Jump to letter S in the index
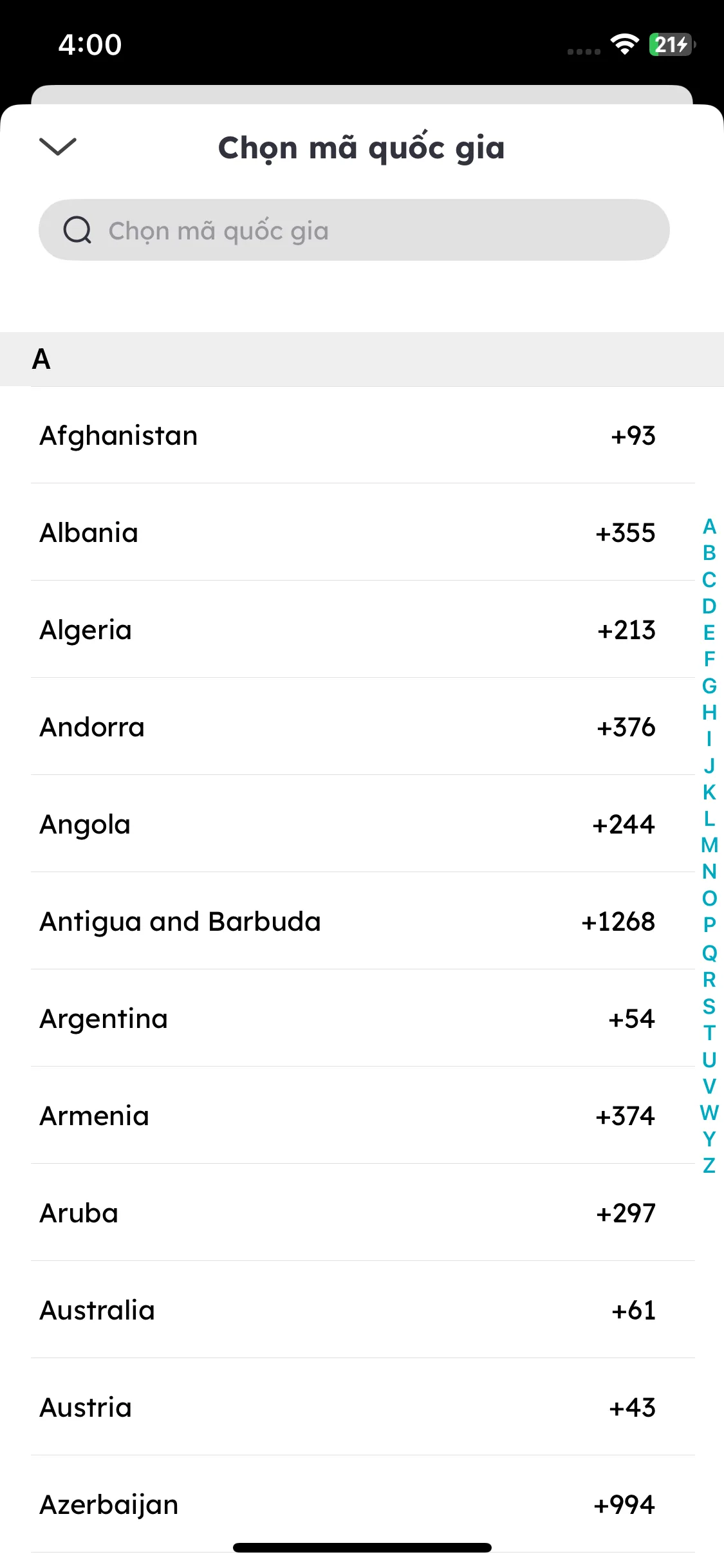The width and height of the screenshot is (724, 1568). tap(709, 1006)
